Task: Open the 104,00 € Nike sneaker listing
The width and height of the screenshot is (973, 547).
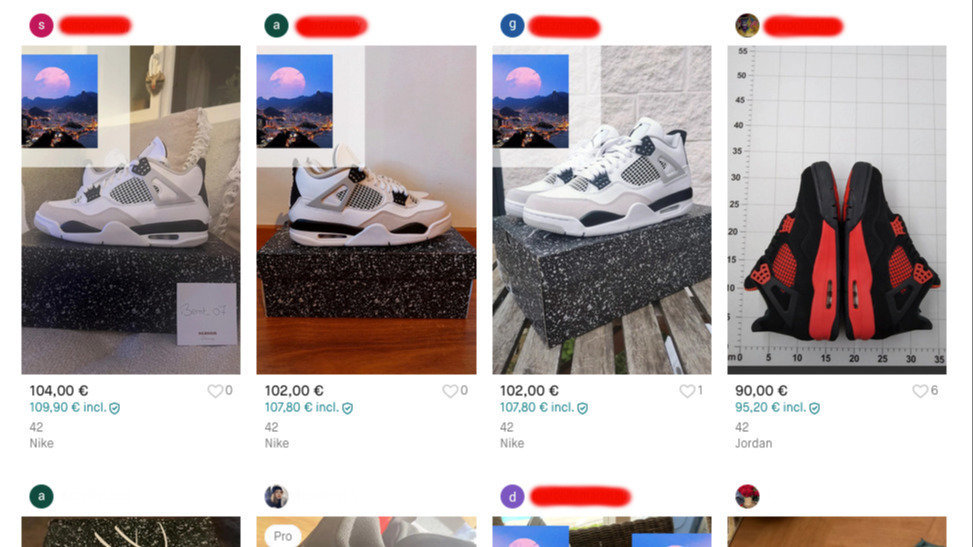Action: [130, 210]
